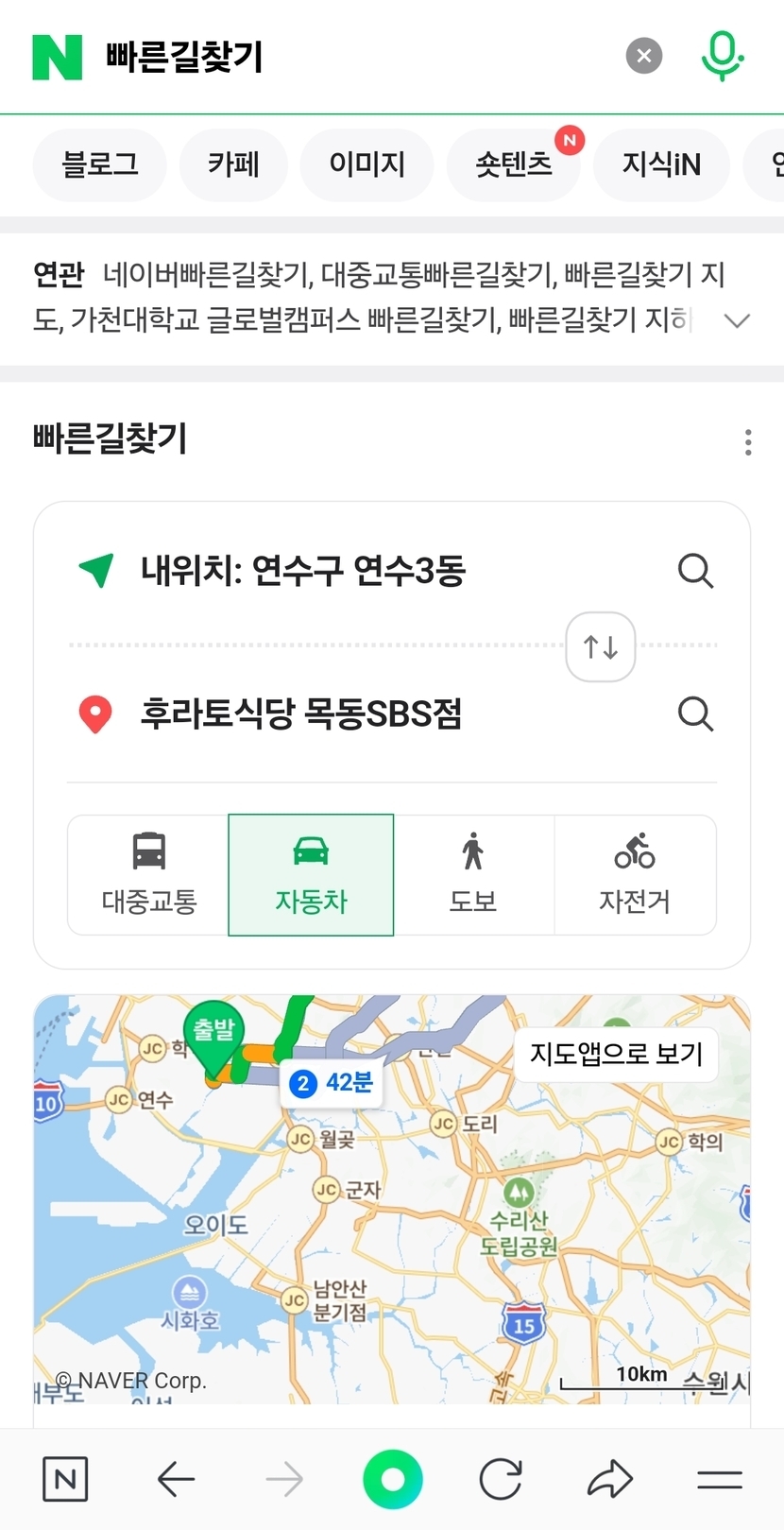Expand the related searches list
This screenshot has height=1530, width=784.
737,320
